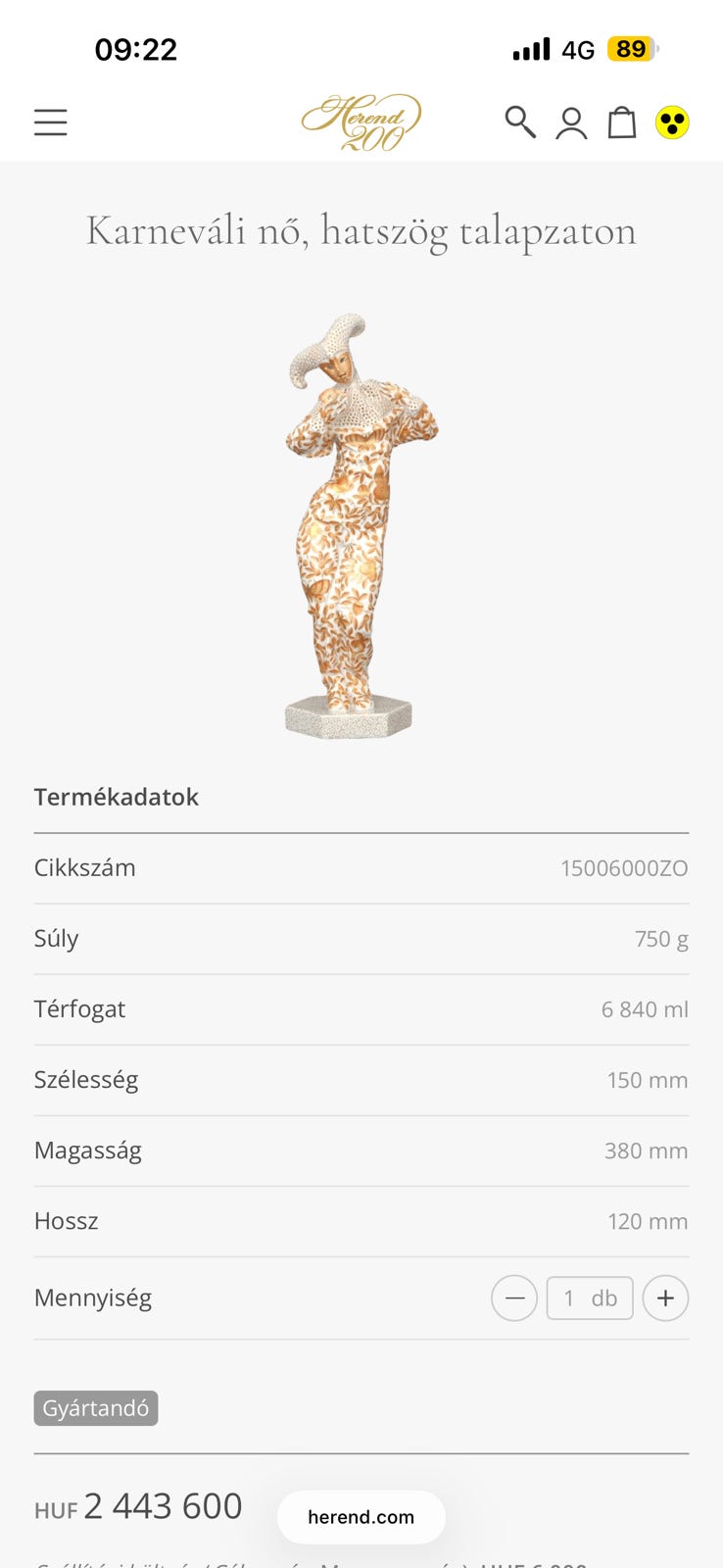The width and height of the screenshot is (723, 1568).
Task: Select the Cikkszám value 15006000ZO
Action: [625, 867]
